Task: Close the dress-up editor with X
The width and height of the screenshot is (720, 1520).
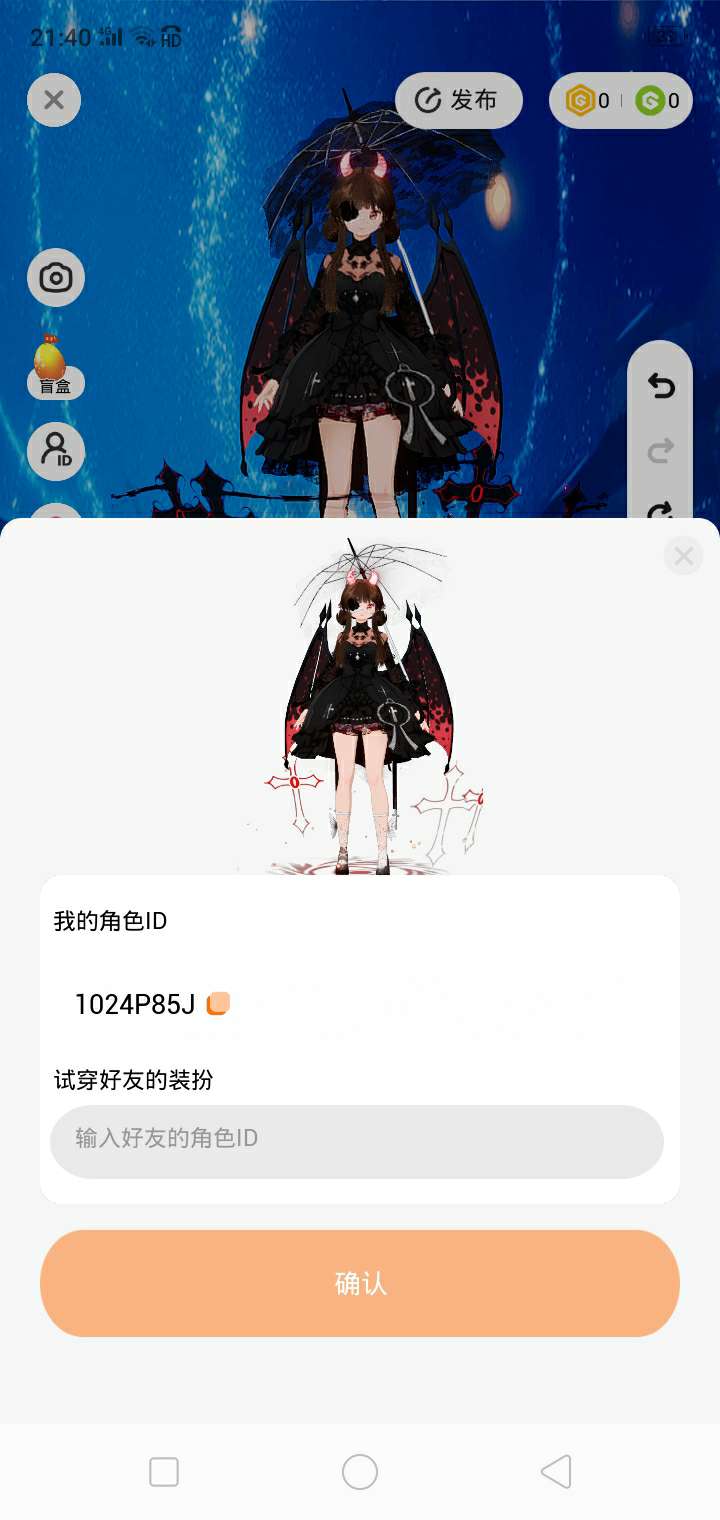Action: (x=54, y=100)
